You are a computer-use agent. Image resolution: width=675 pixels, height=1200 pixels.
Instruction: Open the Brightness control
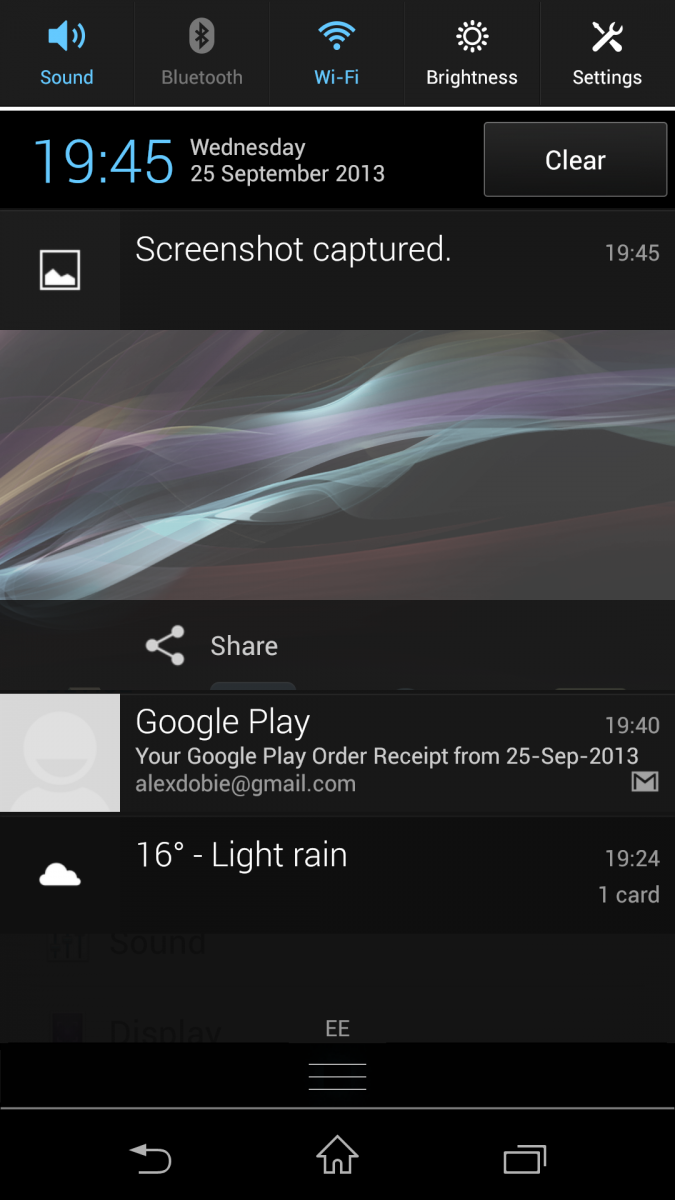tap(472, 53)
